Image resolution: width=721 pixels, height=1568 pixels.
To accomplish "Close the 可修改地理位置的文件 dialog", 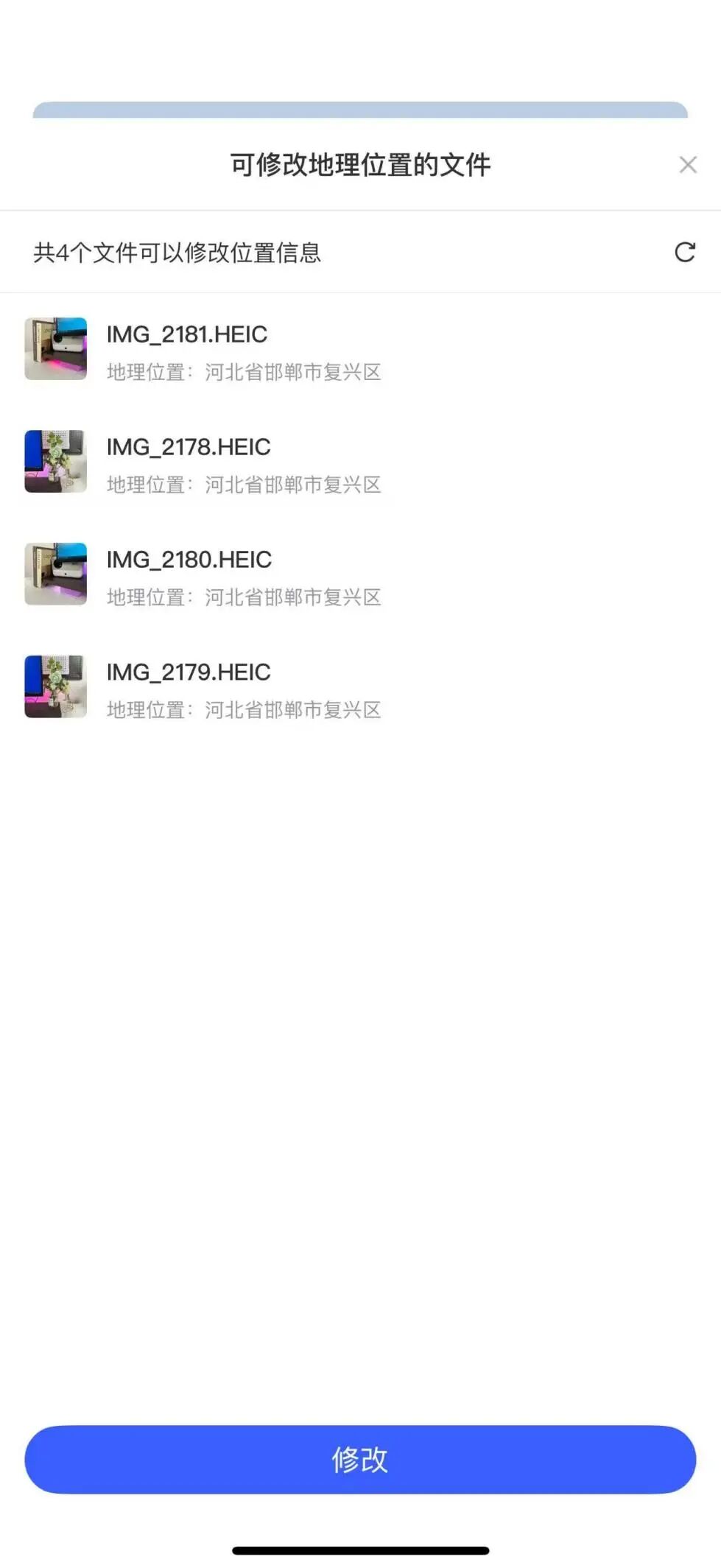I will point(687,165).
